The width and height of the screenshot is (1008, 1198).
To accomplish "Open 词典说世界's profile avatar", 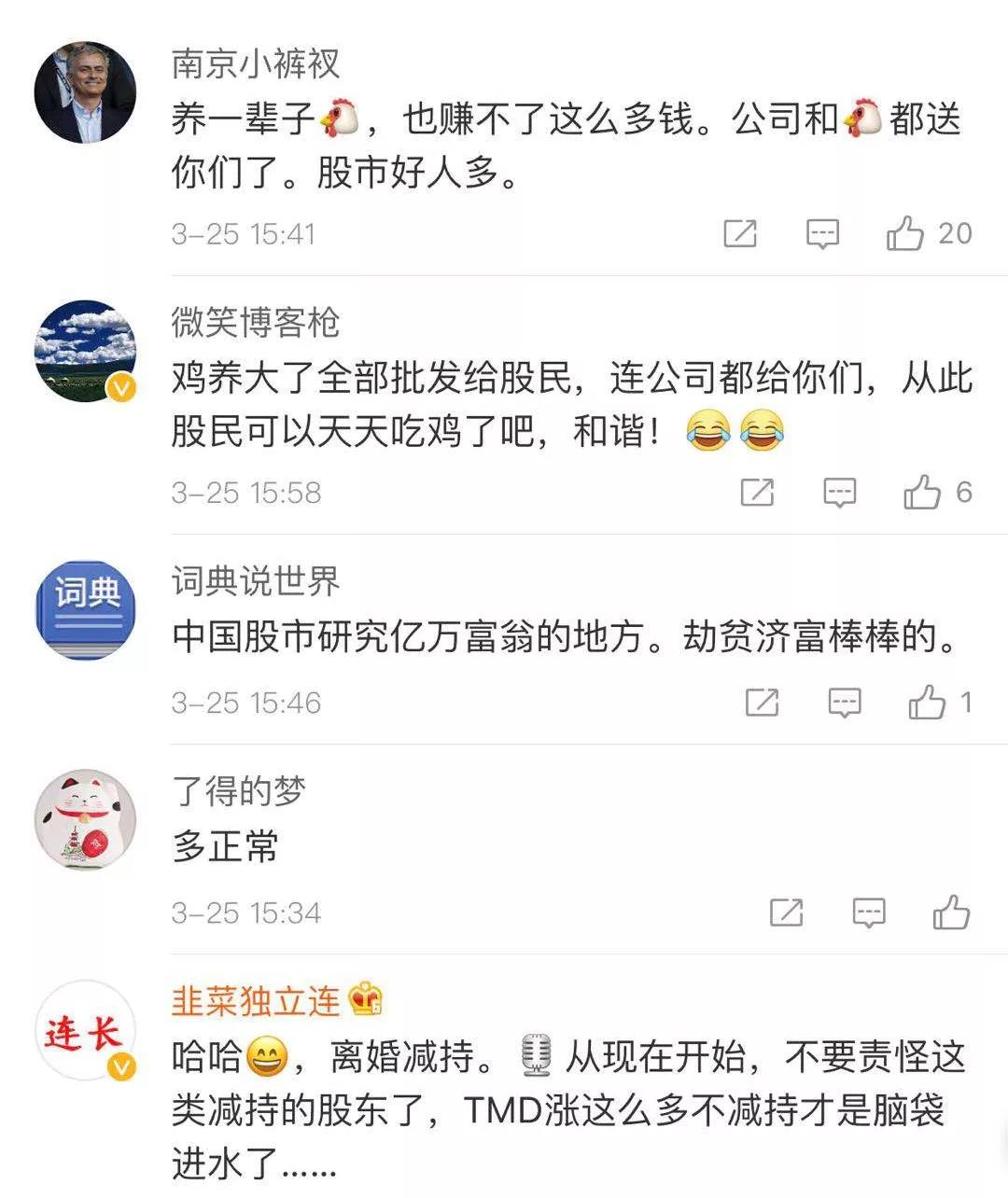I will coord(85,610).
